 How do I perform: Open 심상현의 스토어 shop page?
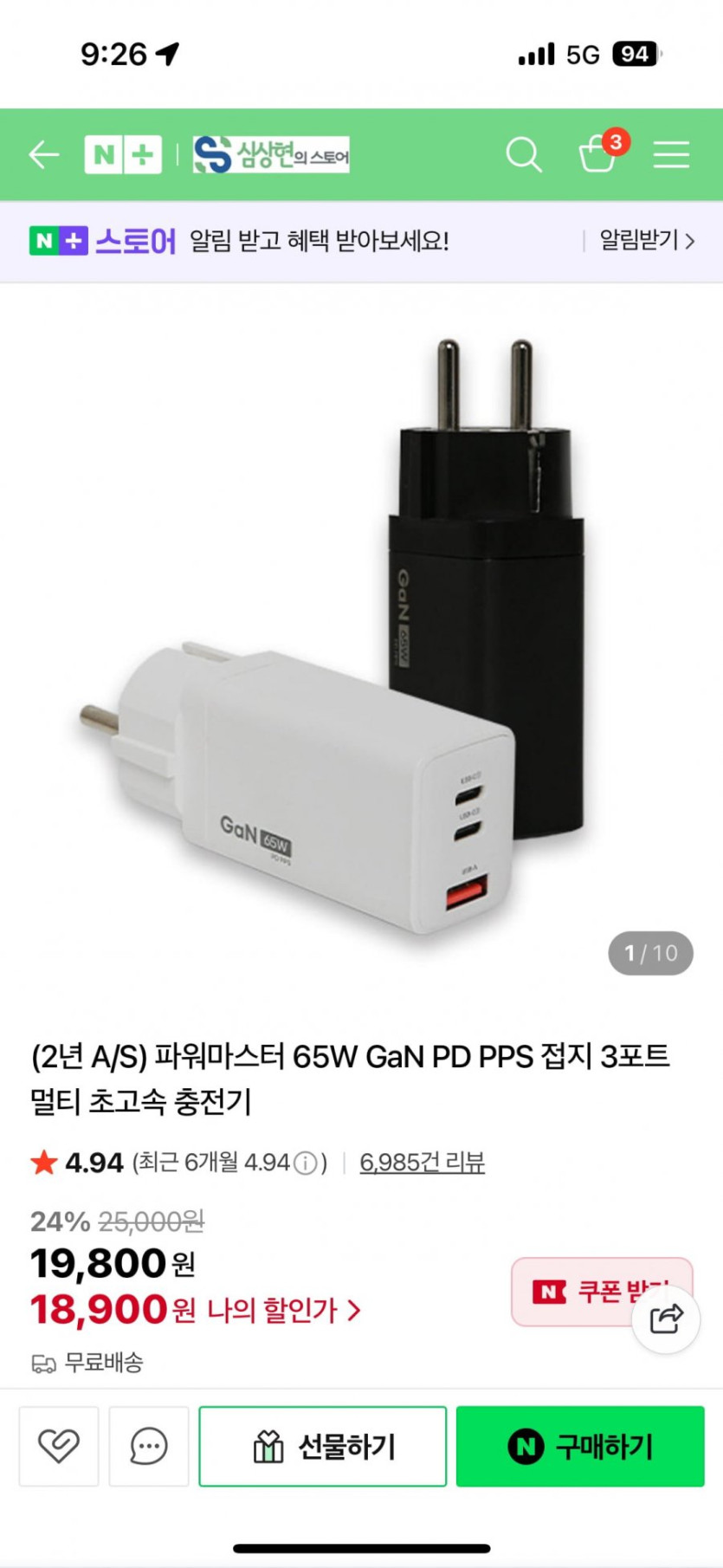[x=271, y=155]
